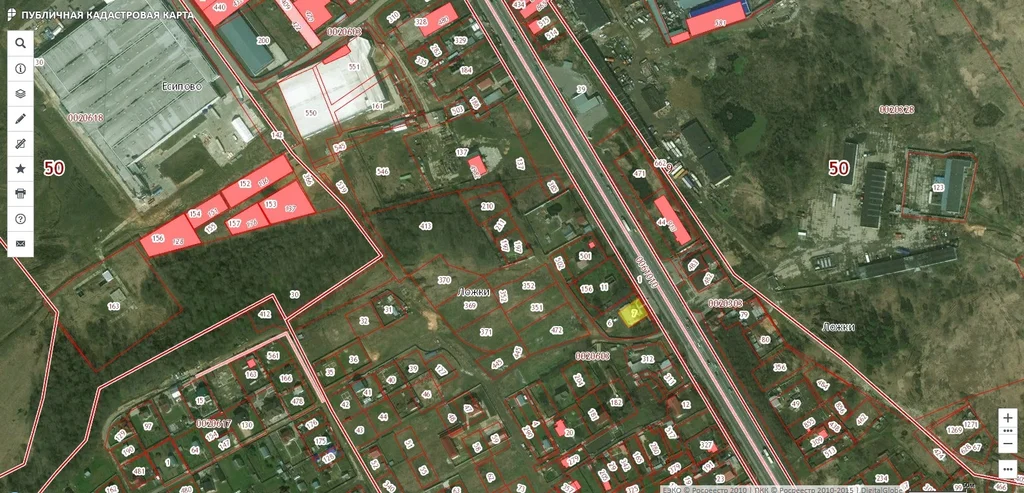Select the measurement tool

pyautogui.click(x=20, y=144)
